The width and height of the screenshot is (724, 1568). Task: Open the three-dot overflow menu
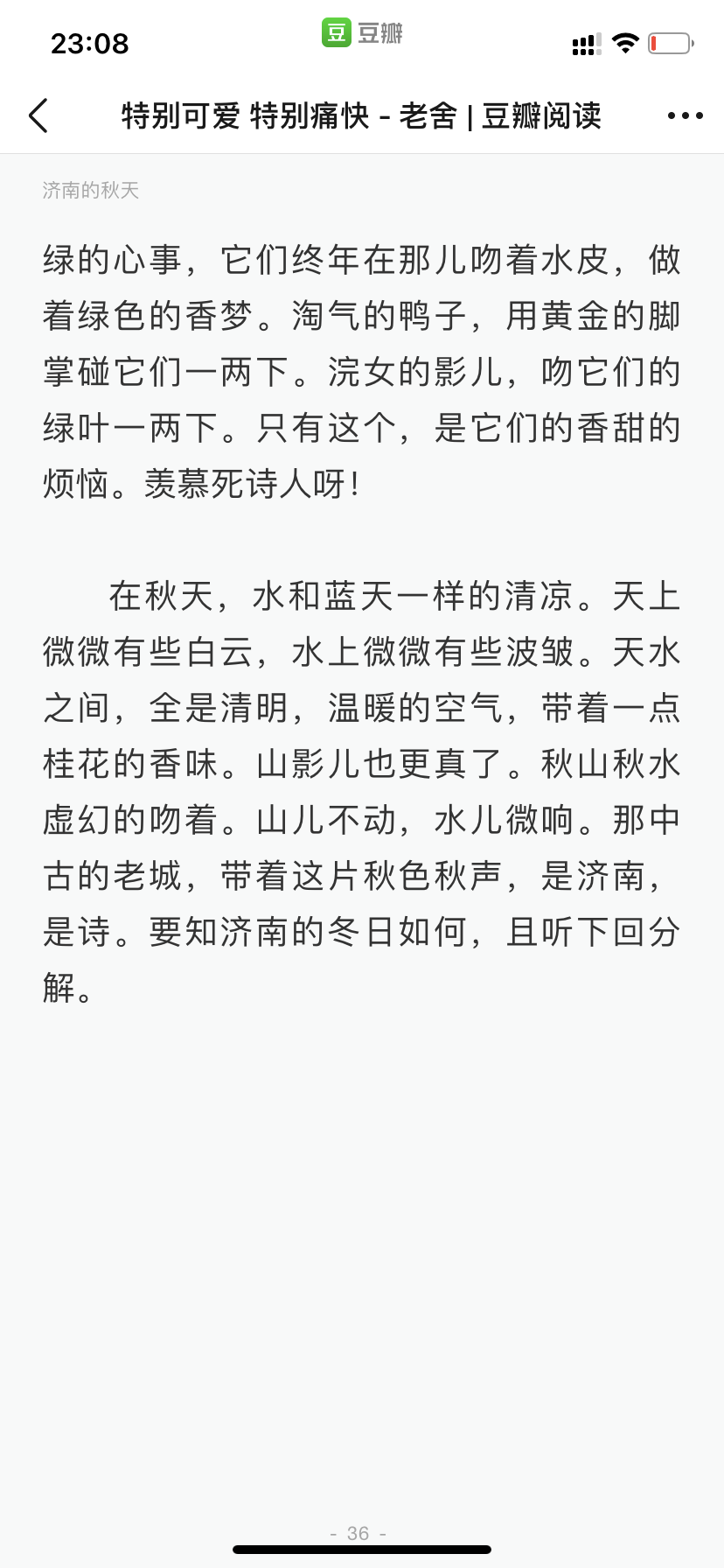point(685,115)
